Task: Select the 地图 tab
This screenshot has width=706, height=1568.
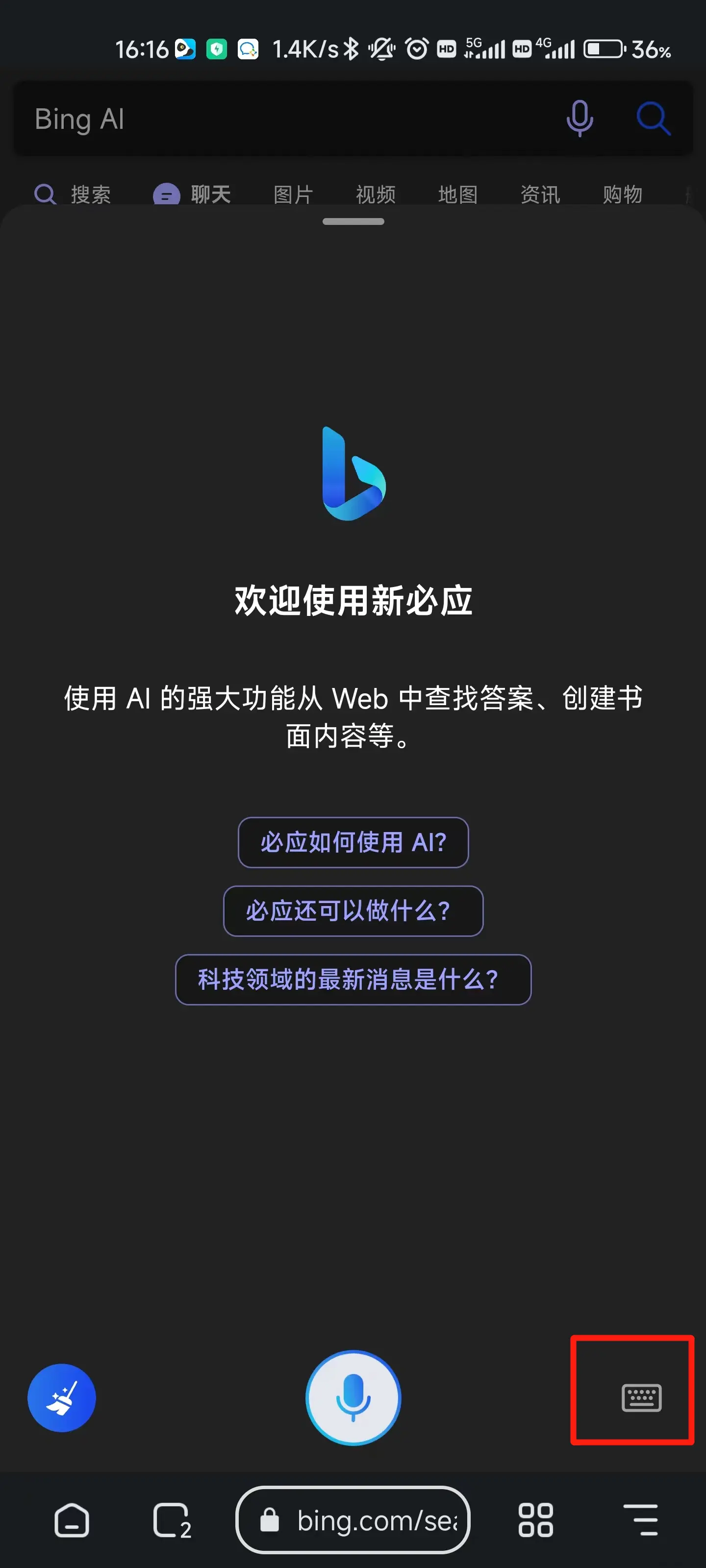Action: click(x=457, y=194)
